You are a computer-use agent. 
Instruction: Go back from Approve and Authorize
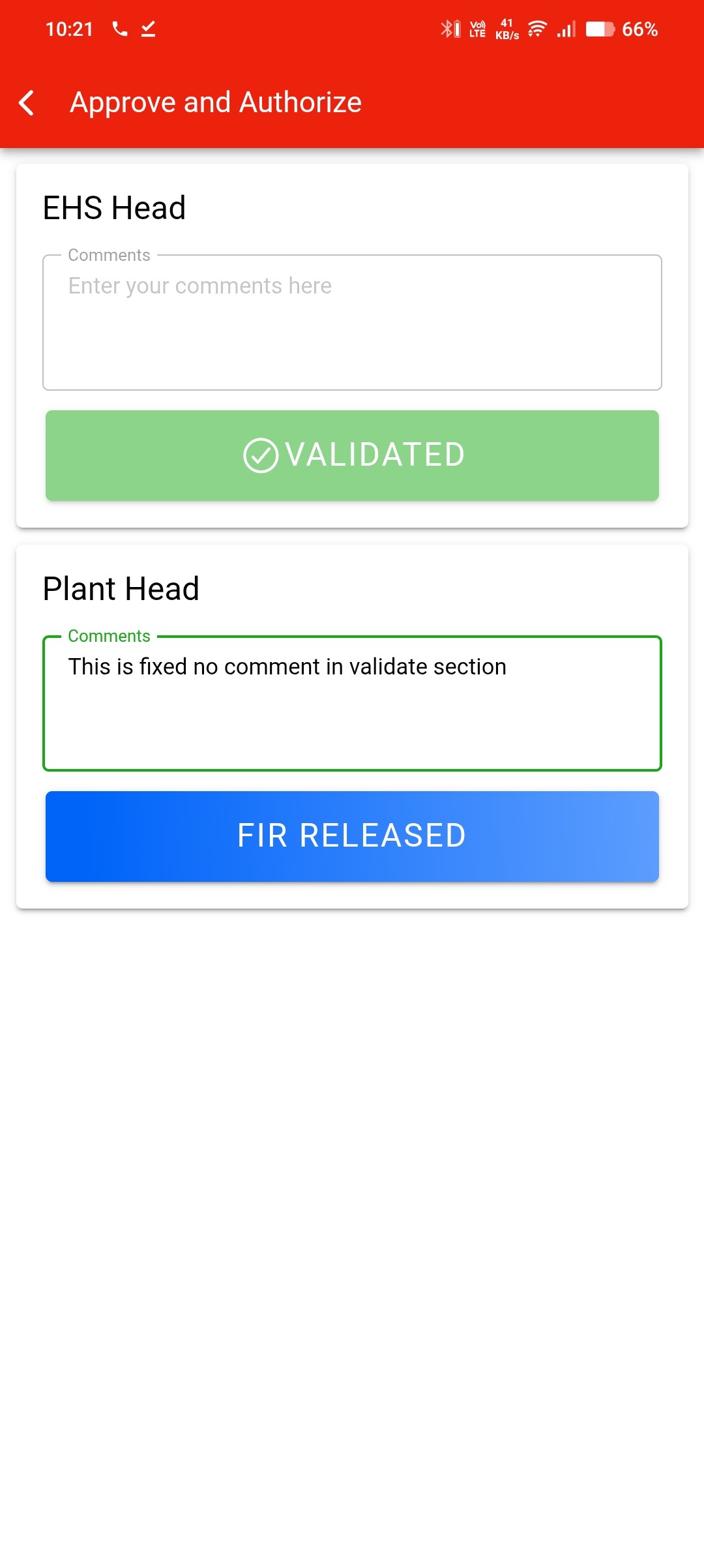(x=27, y=103)
